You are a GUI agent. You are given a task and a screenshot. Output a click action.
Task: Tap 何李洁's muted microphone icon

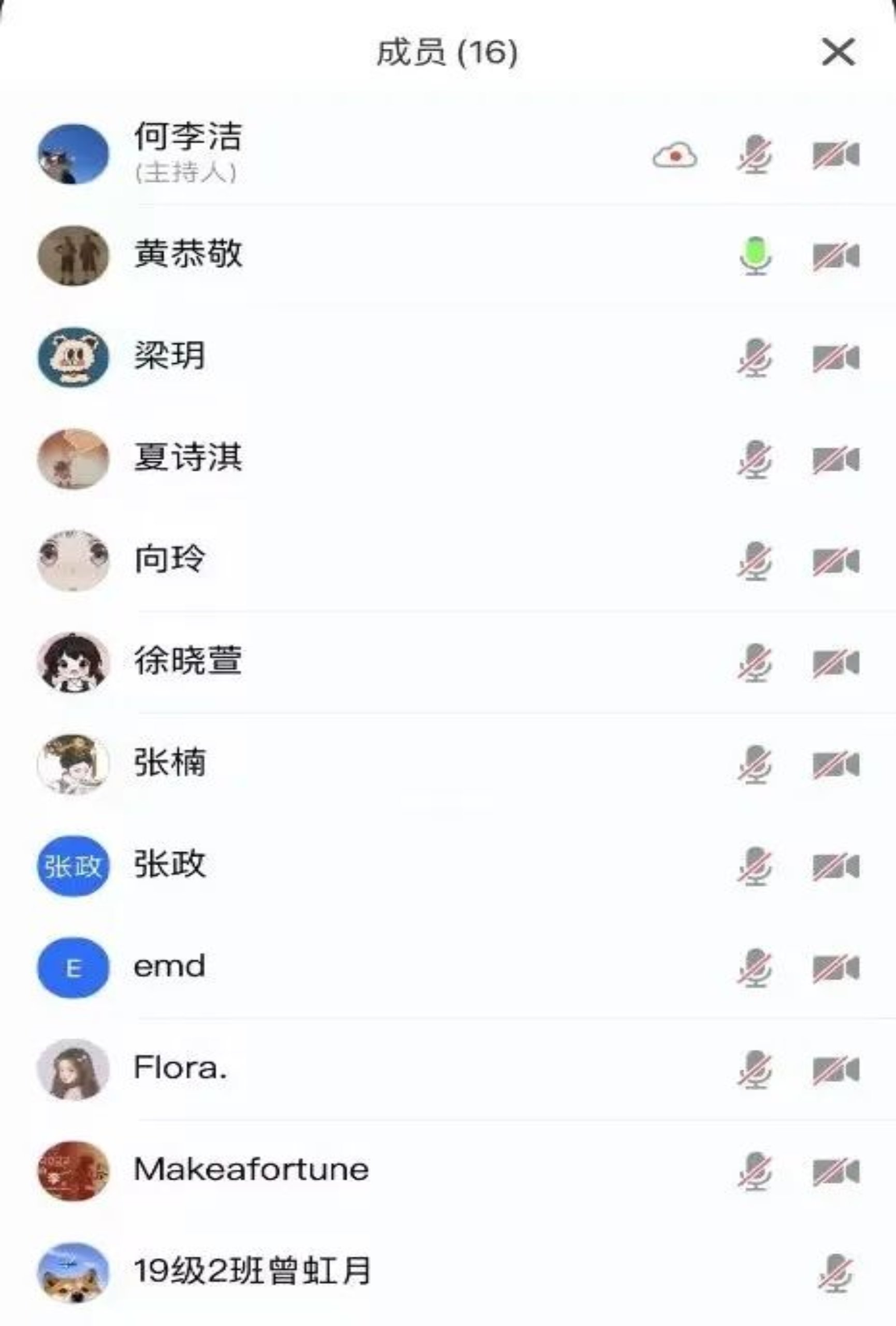[755, 154]
